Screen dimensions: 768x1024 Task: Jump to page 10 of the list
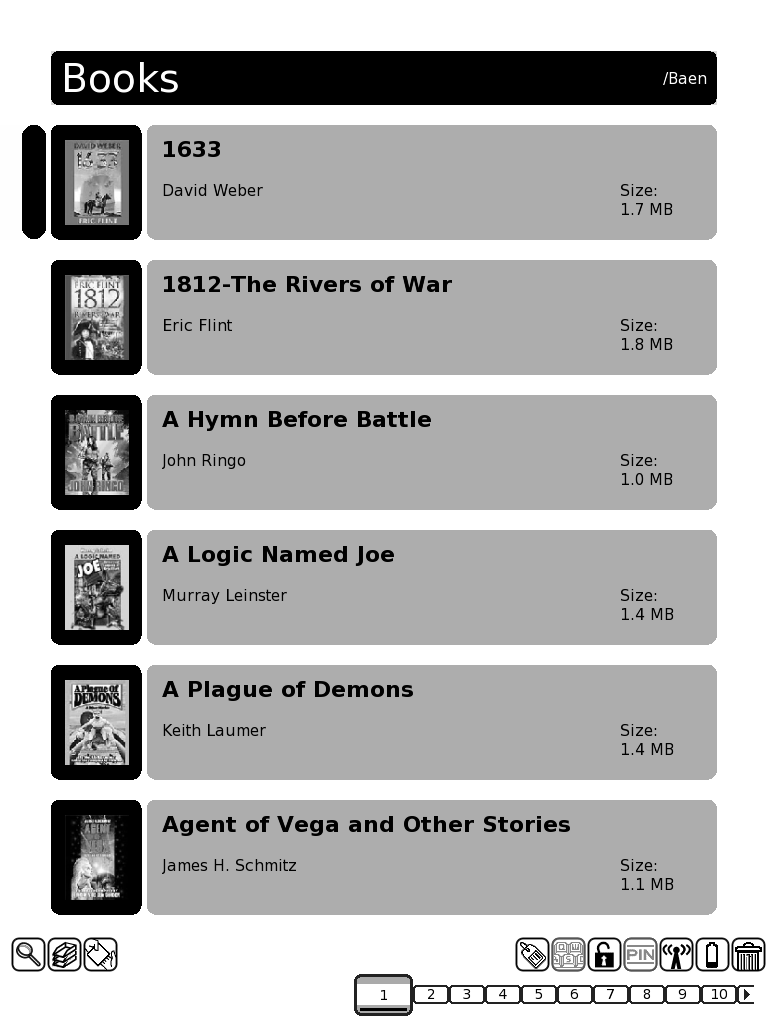pyautogui.click(x=719, y=994)
